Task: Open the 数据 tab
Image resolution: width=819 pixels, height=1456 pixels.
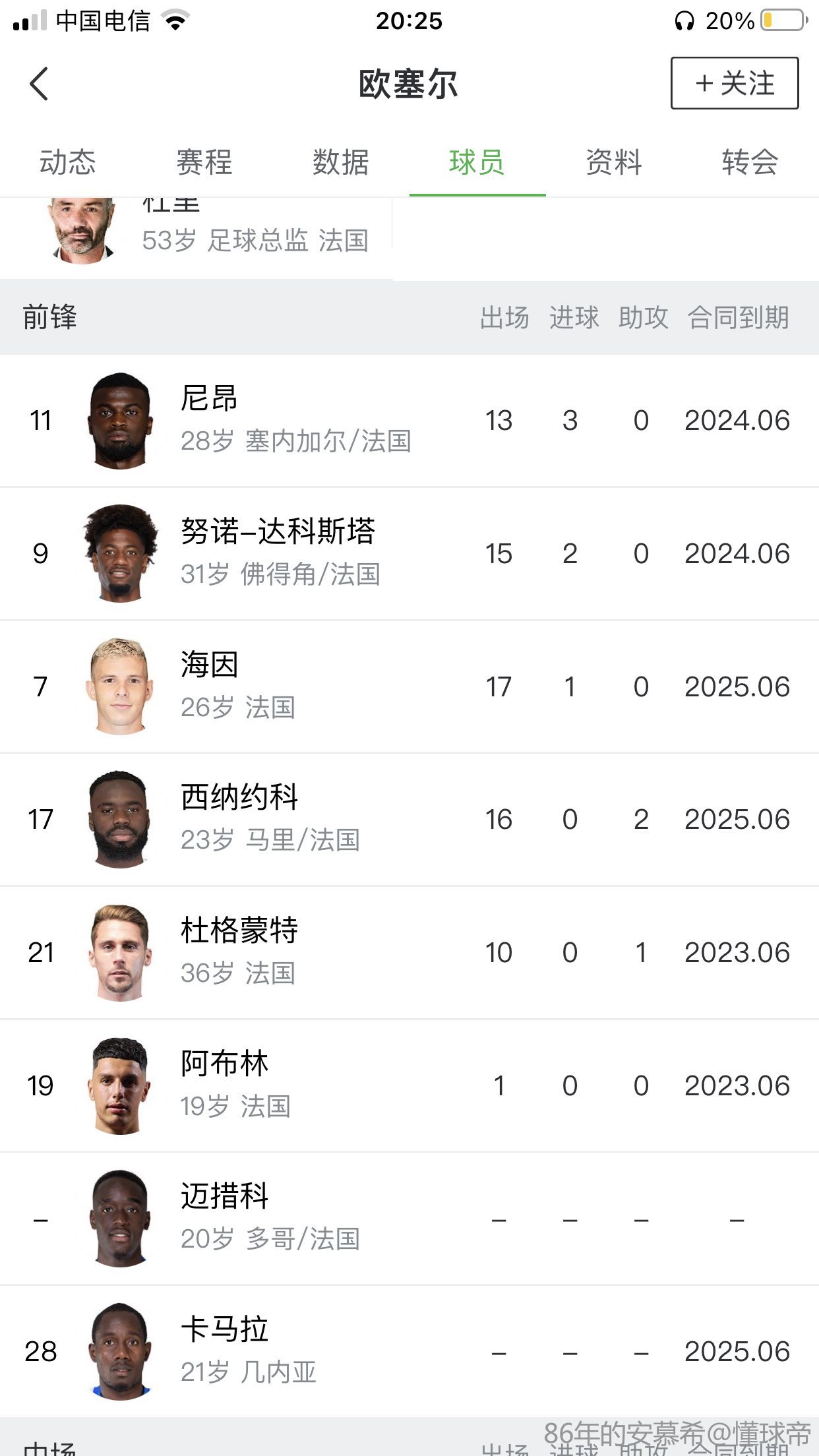Action: [x=341, y=162]
